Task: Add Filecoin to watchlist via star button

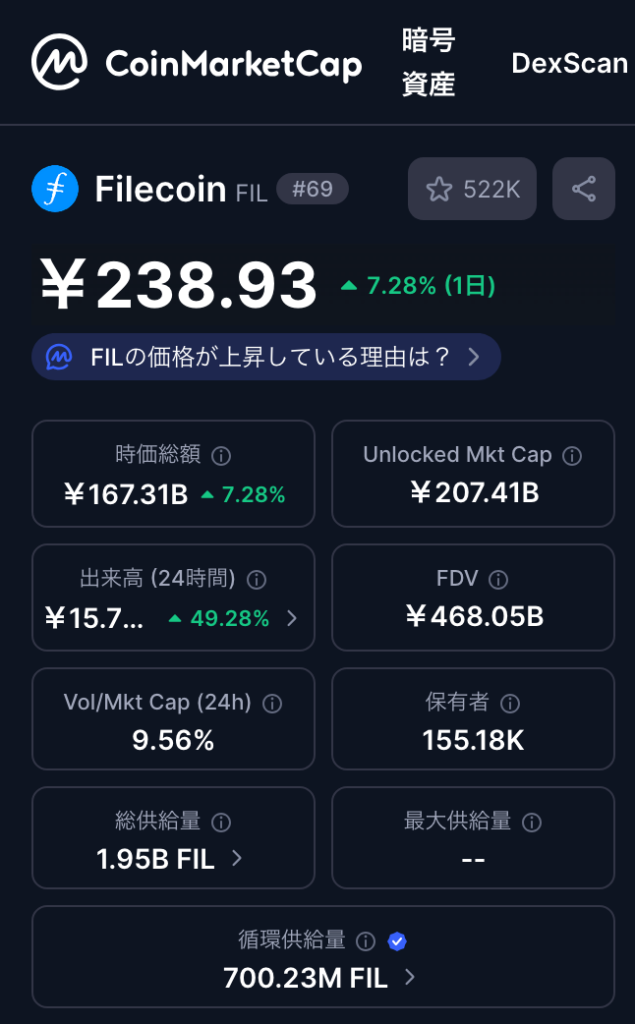Action: point(472,189)
